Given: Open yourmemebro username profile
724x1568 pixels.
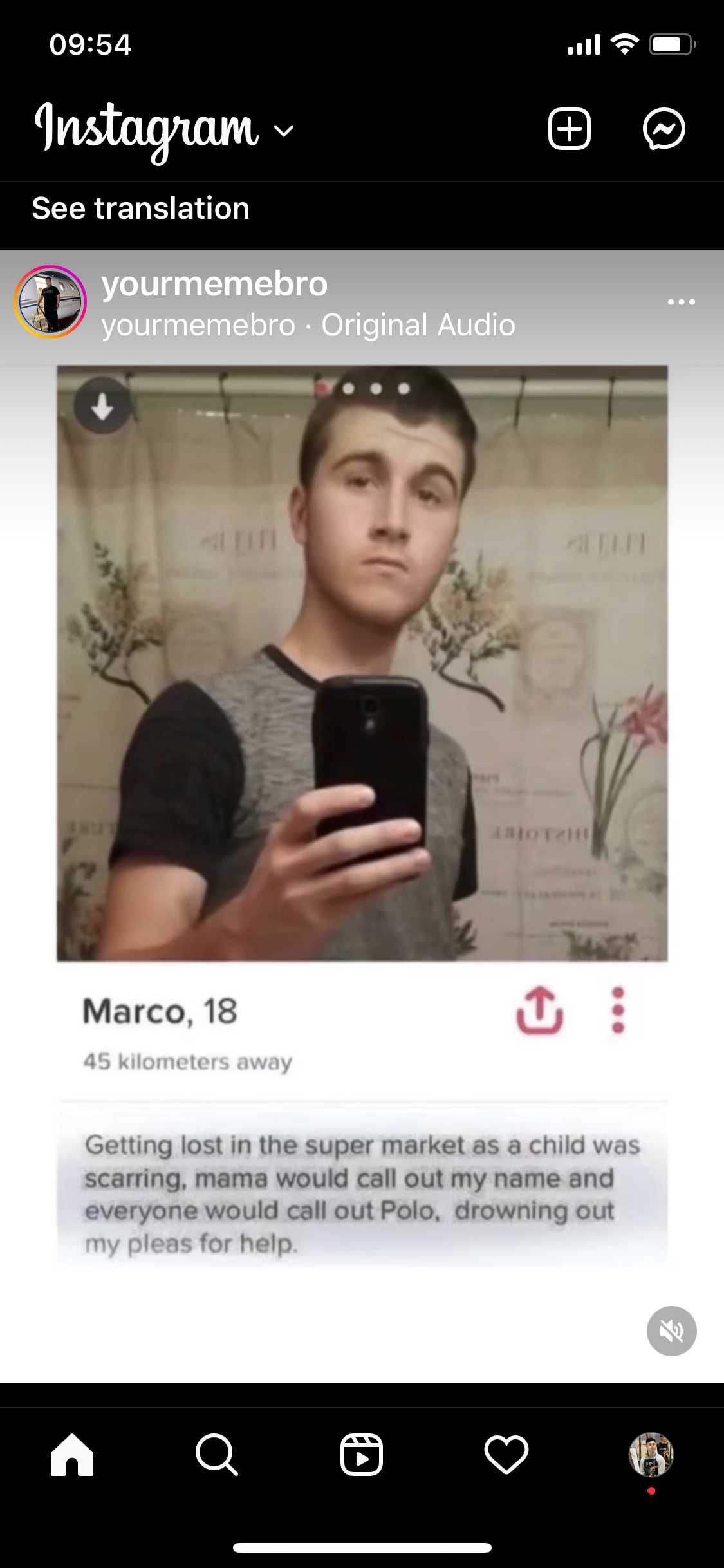Looking at the screenshot, I should coord(214,284).
